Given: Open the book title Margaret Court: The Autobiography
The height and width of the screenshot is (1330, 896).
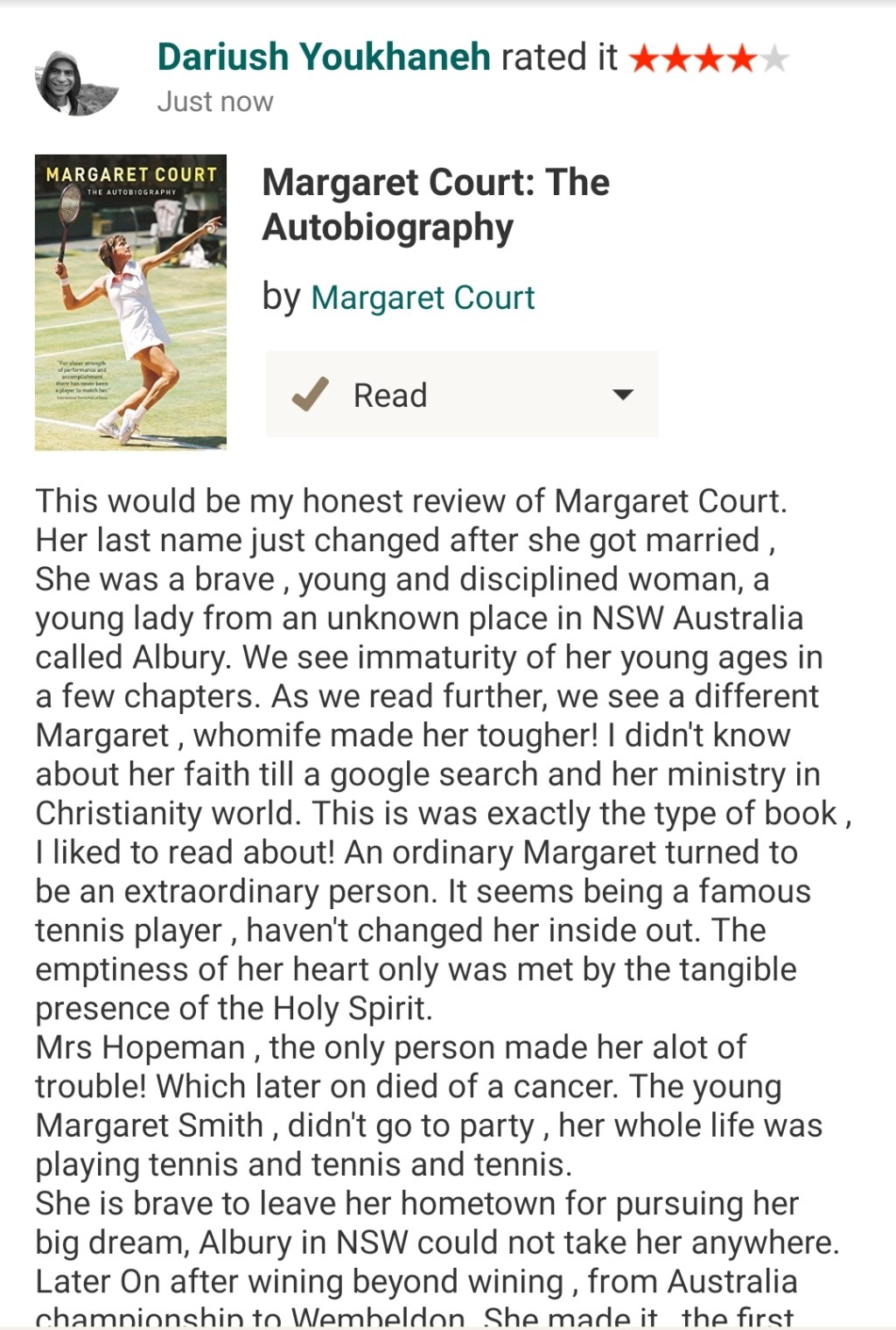Looking at the screenshot, I should point(435,205).
